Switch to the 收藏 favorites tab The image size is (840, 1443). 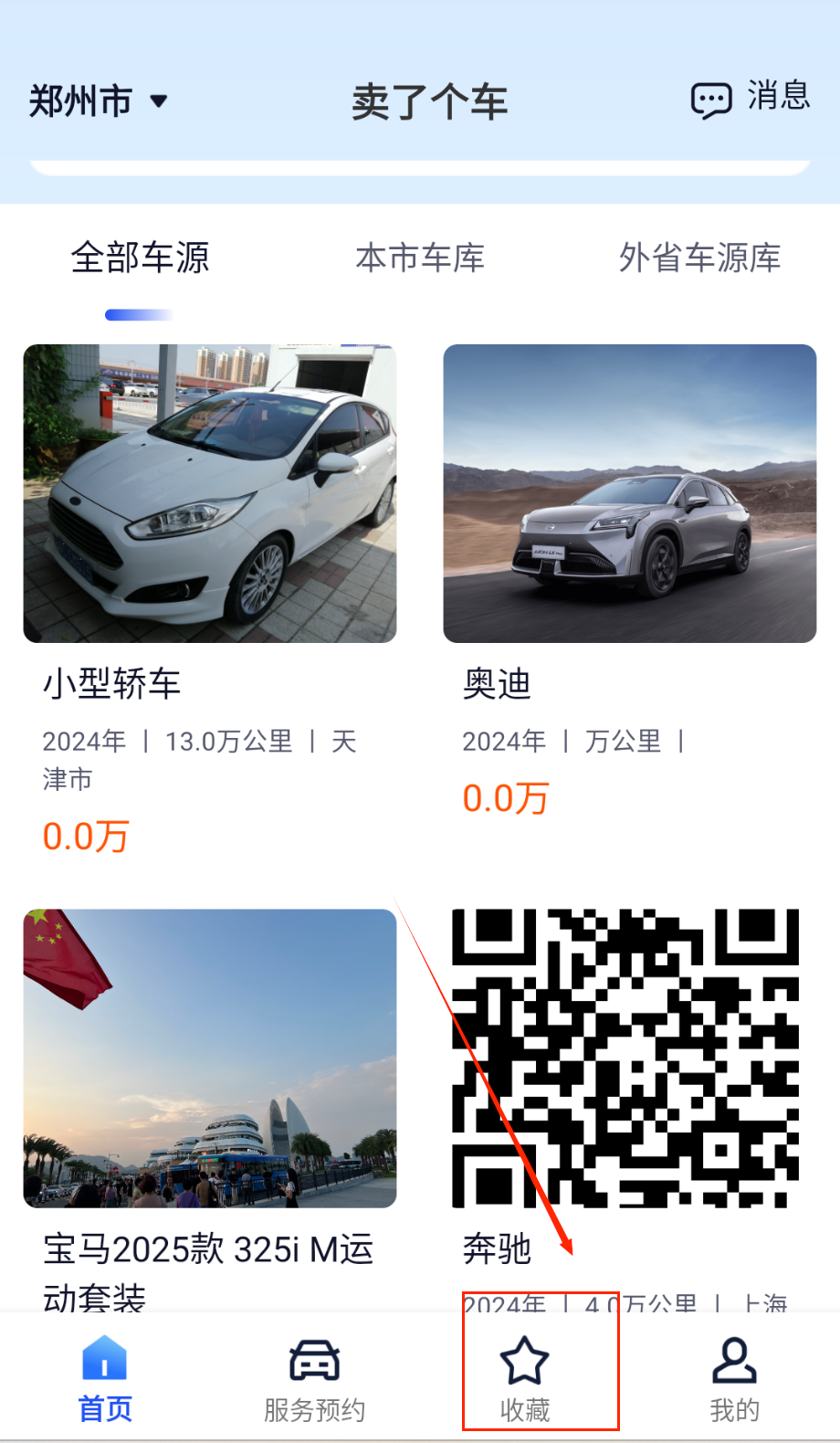click(x=525, y=1379)
